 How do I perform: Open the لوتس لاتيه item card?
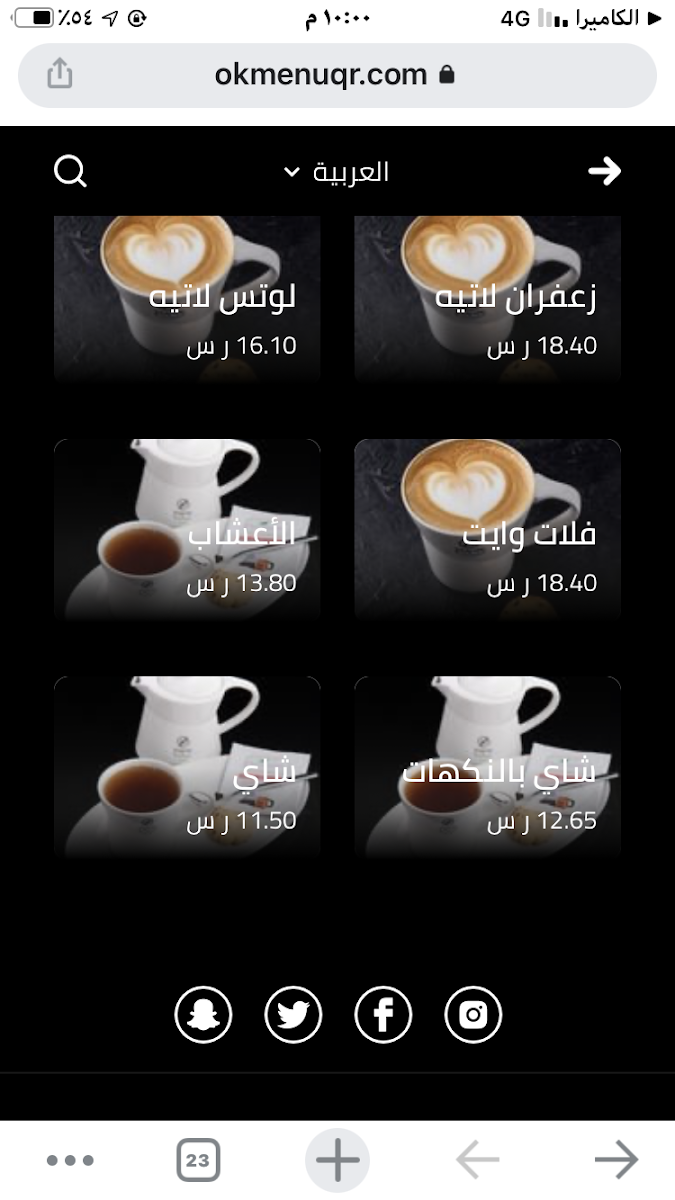(187, 298)
